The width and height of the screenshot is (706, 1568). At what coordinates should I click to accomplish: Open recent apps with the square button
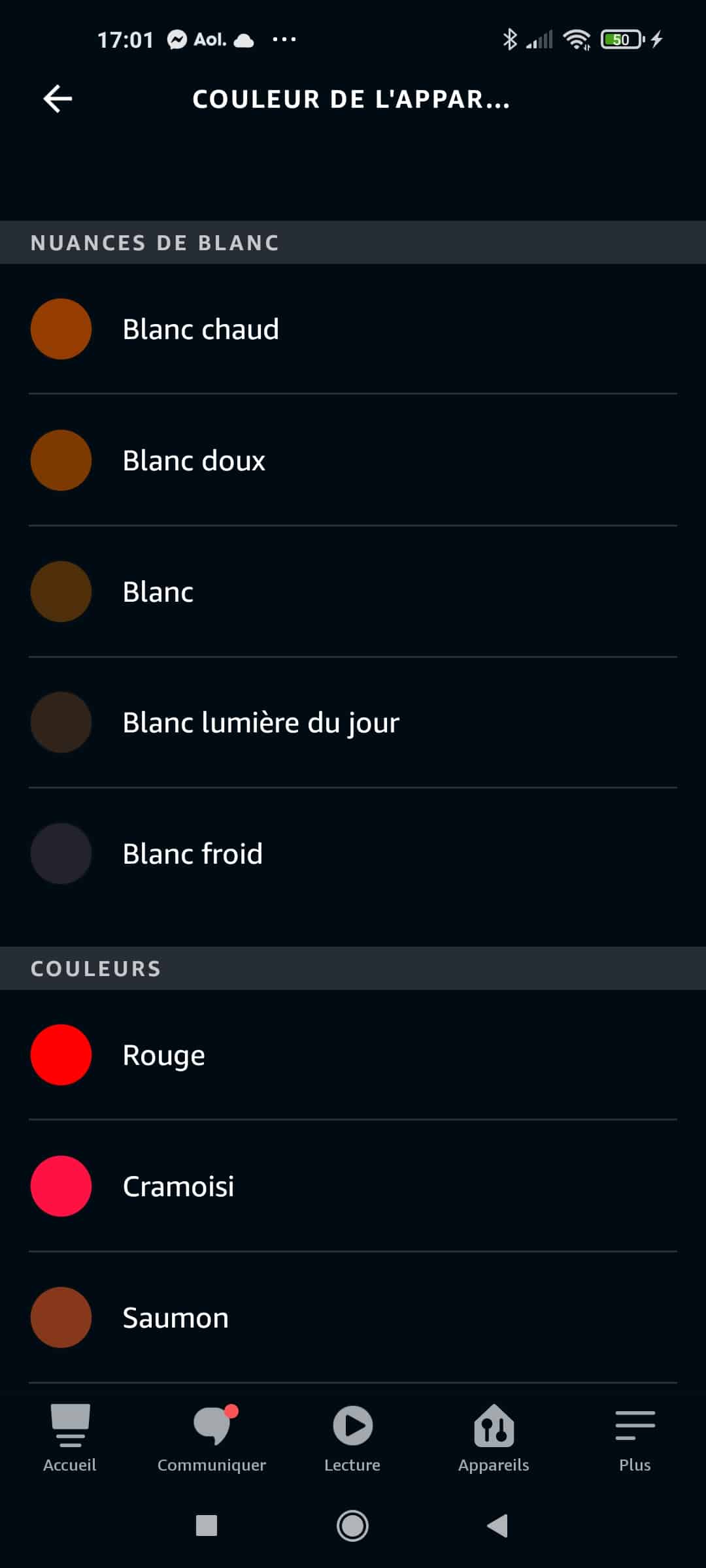207,1526
